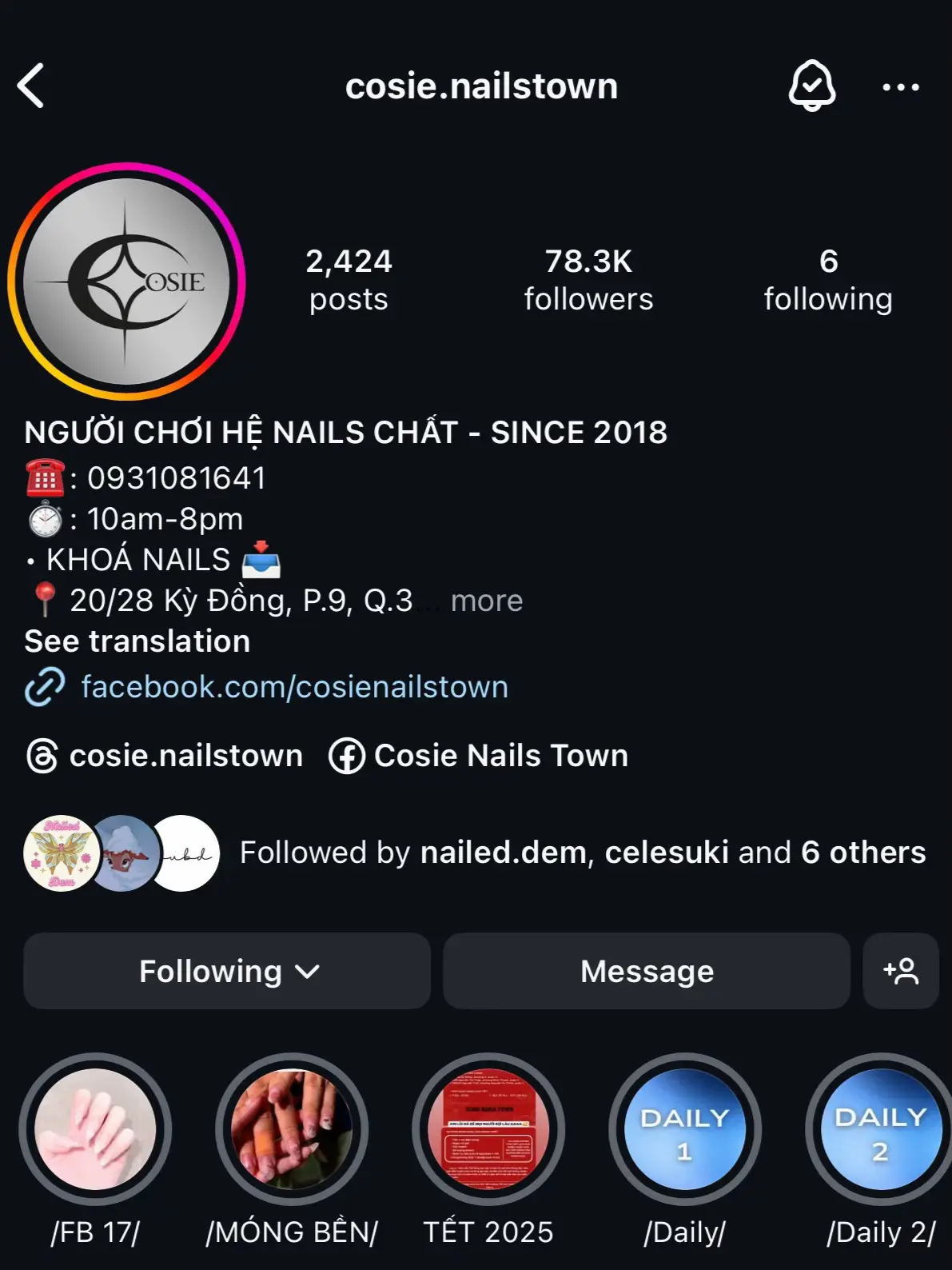The height and width of the screenshot is (1270, 952).
Task: Tap See translation under the bio
Action: click(x=137, y=641)
